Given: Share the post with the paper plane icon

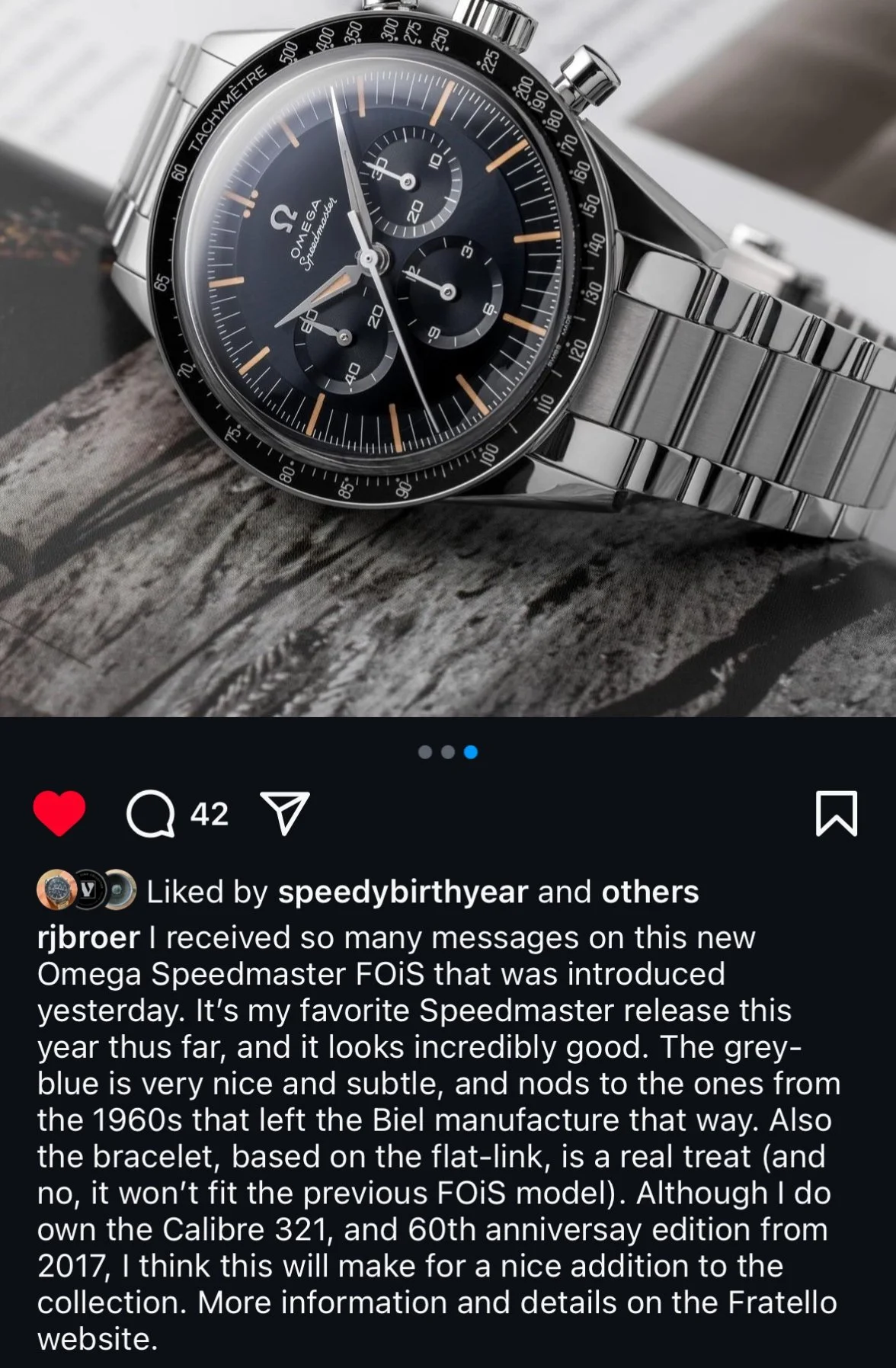Looking at the screenshot, I should 284,813.
